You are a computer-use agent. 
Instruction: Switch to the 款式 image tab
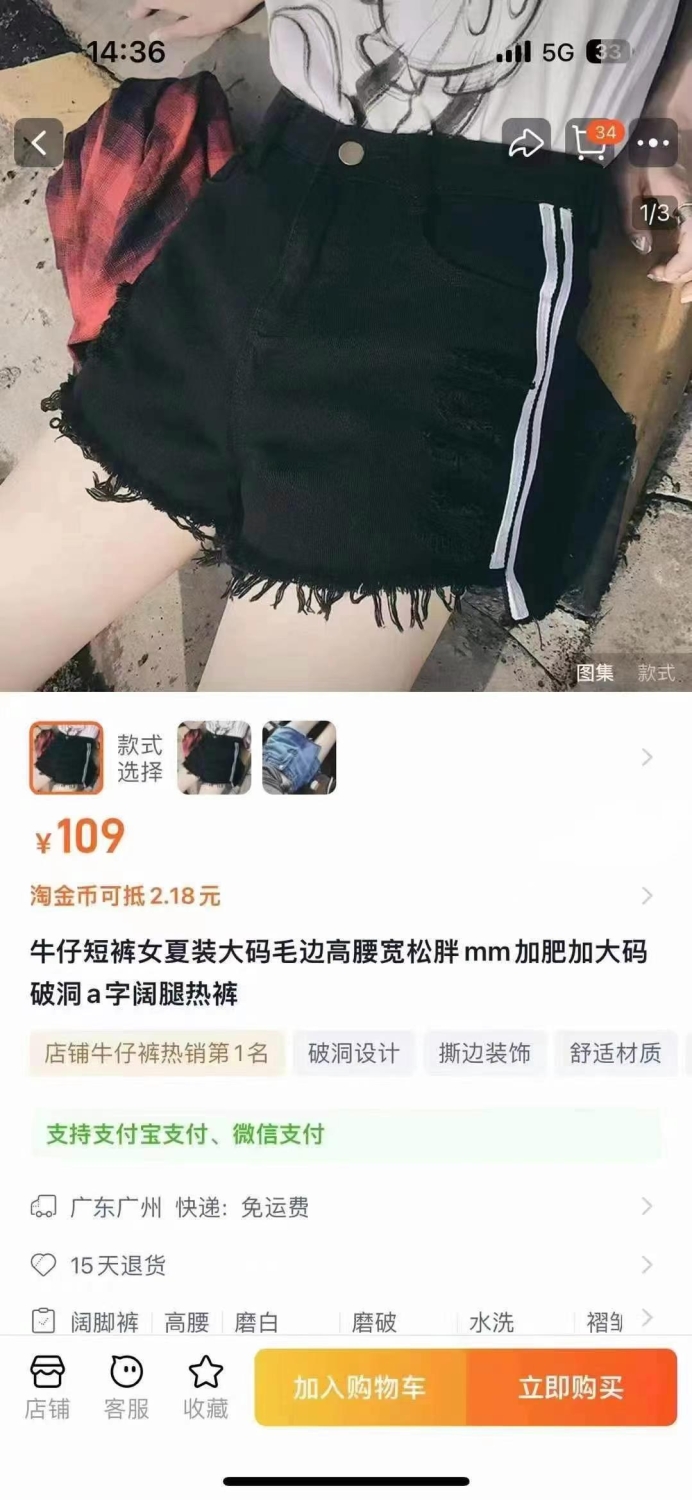coord(657,673)
